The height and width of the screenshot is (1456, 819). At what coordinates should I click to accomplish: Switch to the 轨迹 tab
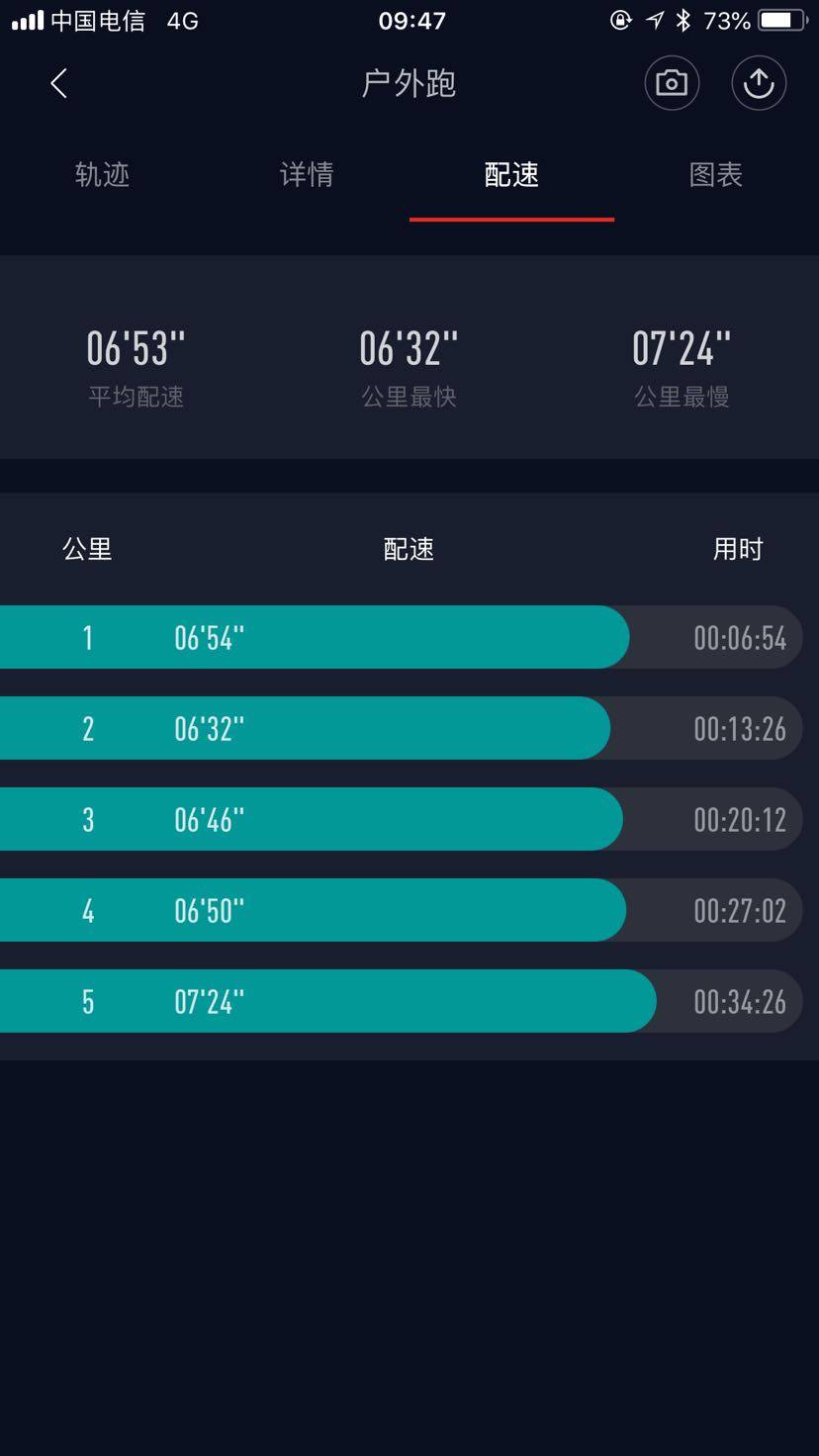pyautogui.click(x=102, y=175)
